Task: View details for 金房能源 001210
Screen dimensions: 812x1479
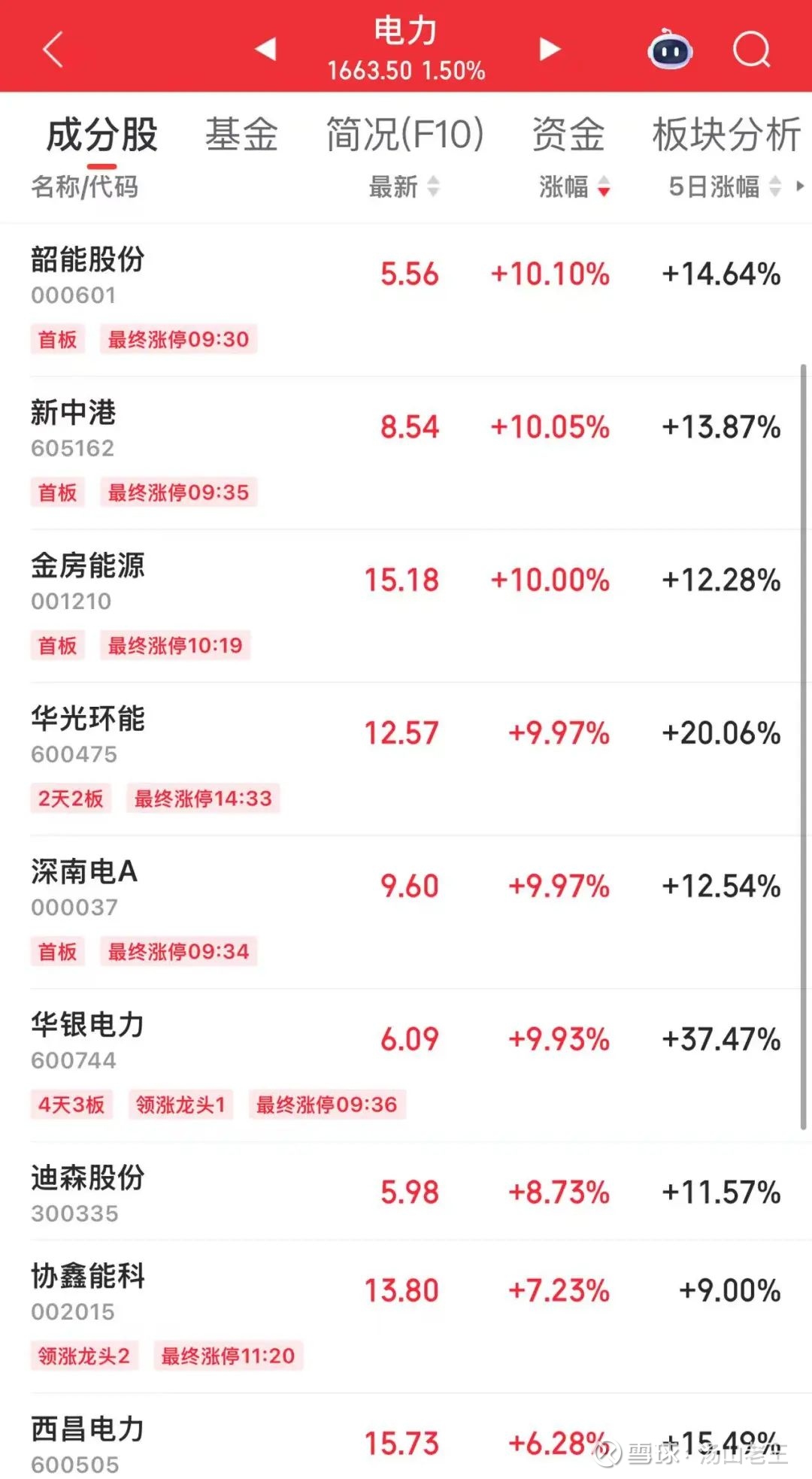Action: click(x=406, y=606)
